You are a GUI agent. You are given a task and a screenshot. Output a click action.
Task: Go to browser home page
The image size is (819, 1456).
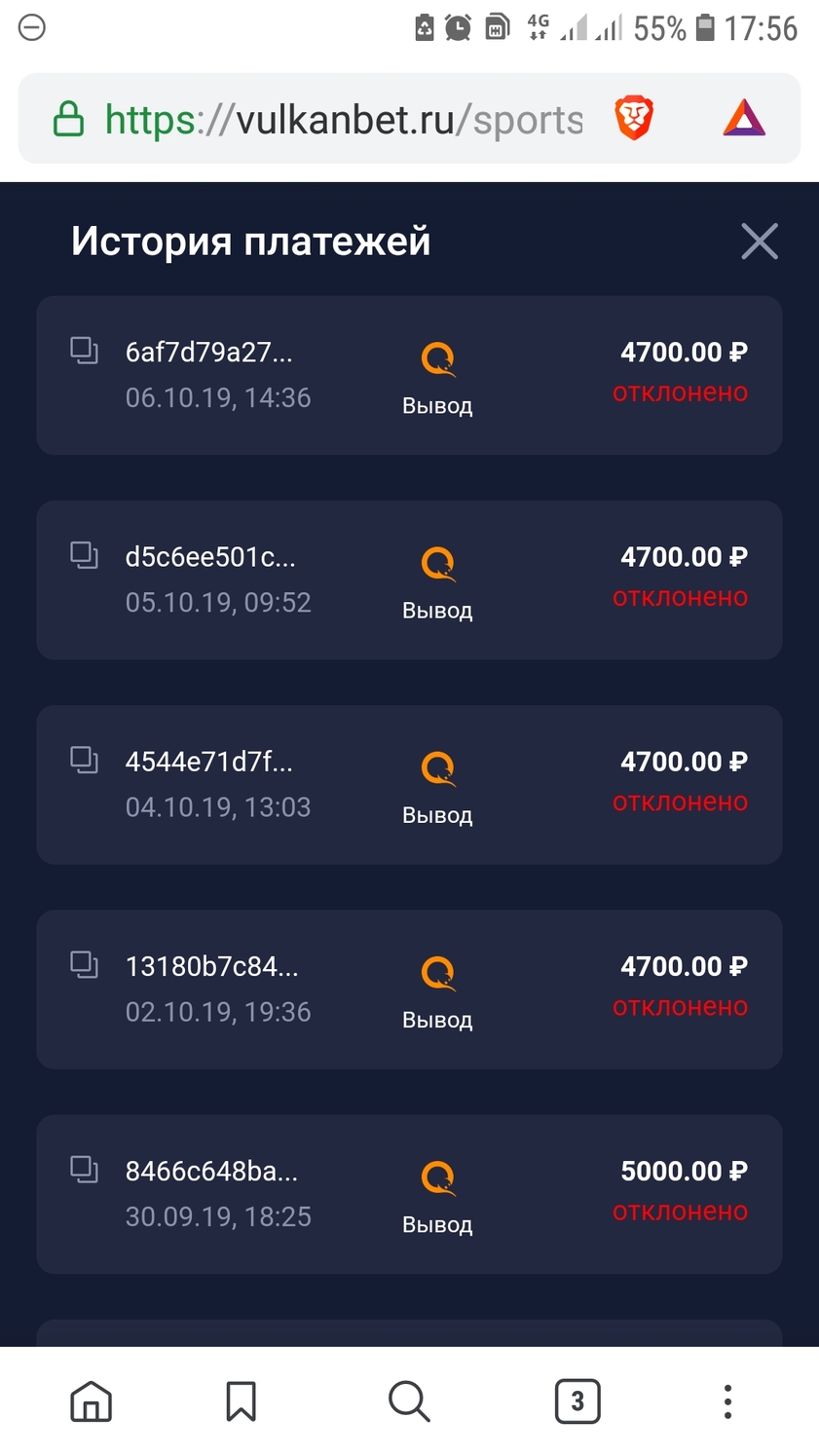92,1402
